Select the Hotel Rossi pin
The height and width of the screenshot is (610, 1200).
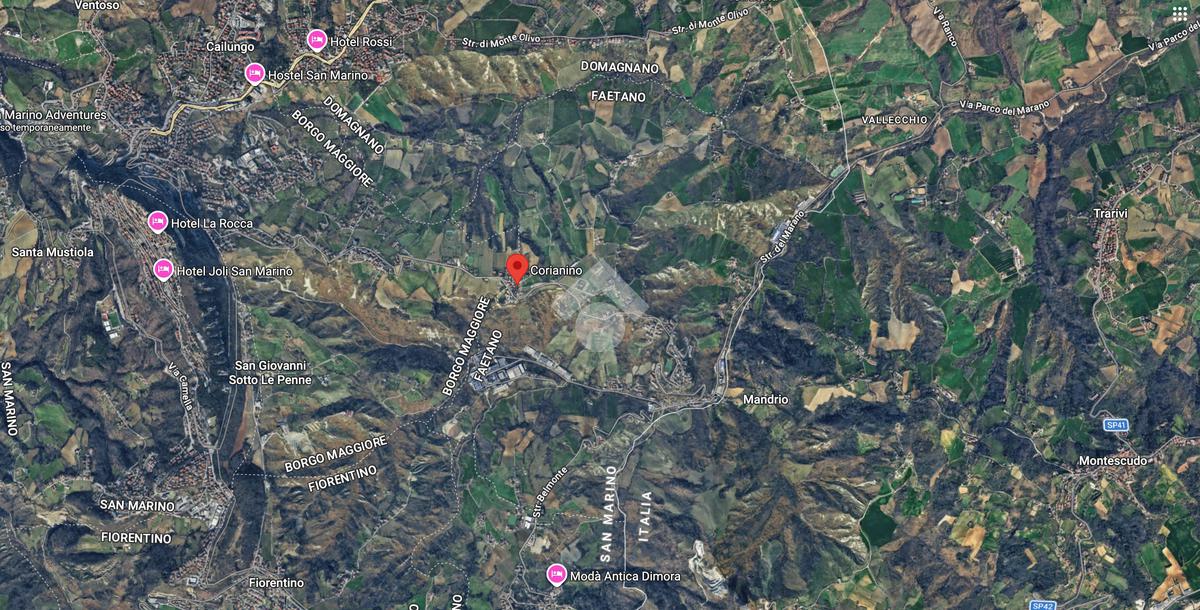click(317, 41)
